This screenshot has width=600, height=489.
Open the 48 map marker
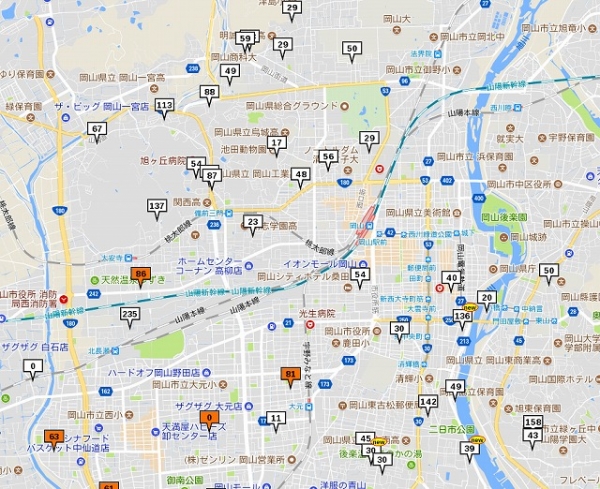pyautogui.click(x=301, y=174)
